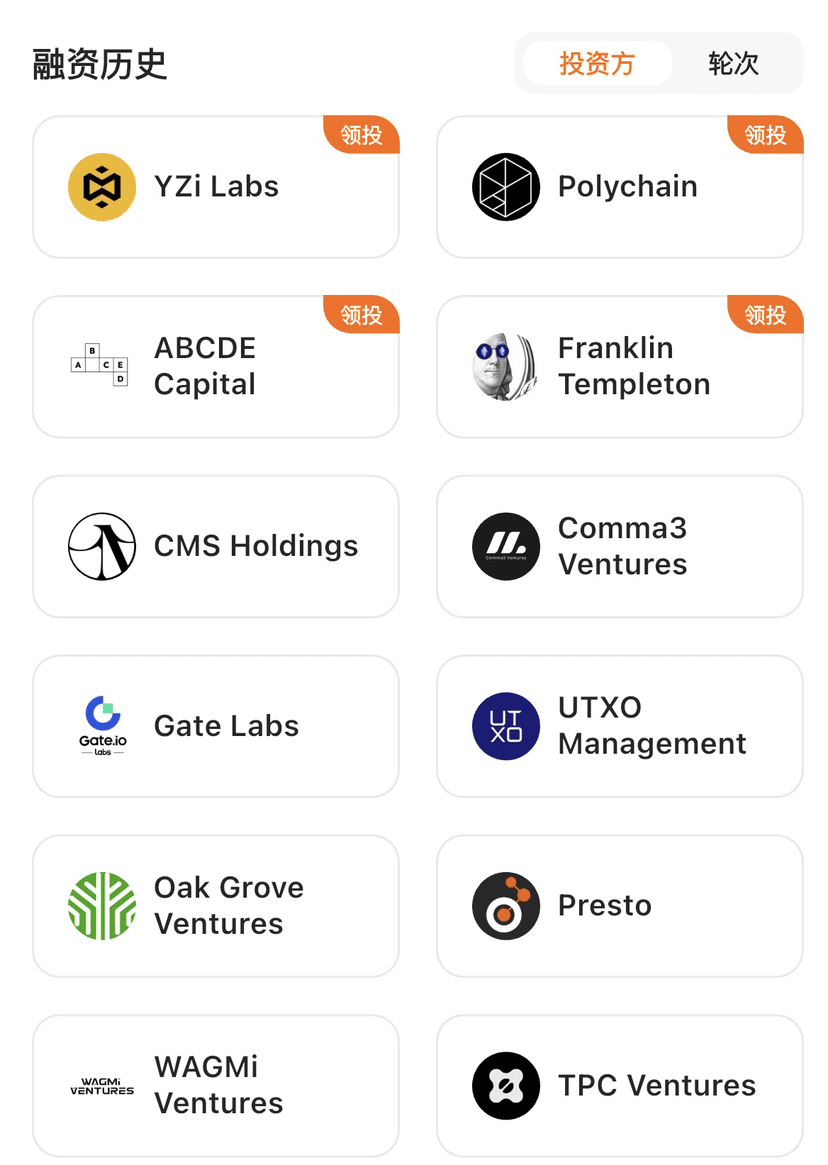Image resolution: width=828 pixels, height=1165 pixels.
Task: Tap the CMS Holdings card
Action: click(x=216, y=546)
